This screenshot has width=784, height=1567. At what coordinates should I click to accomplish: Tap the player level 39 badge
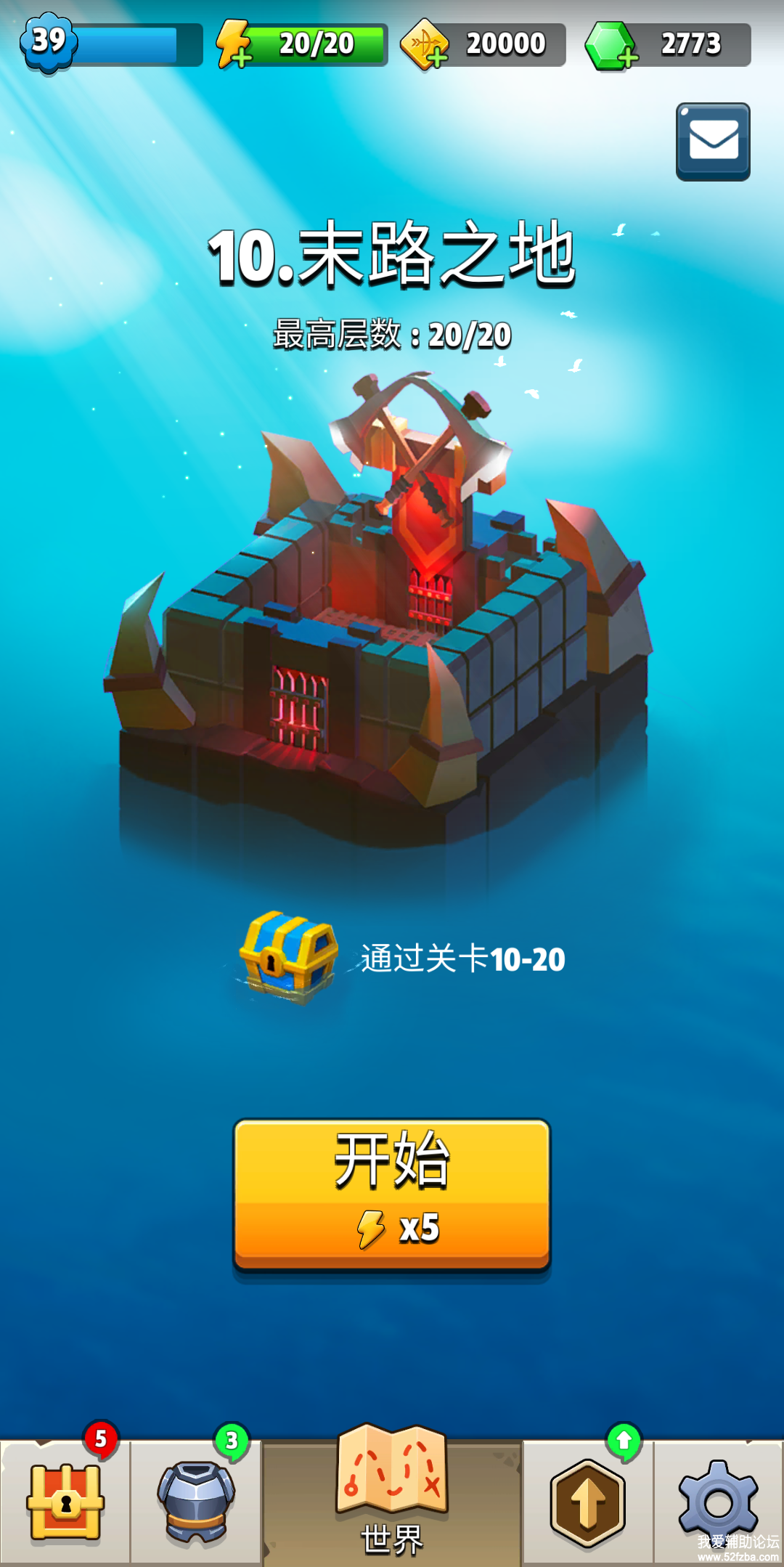pyautogui.click(x=49, y=42)
